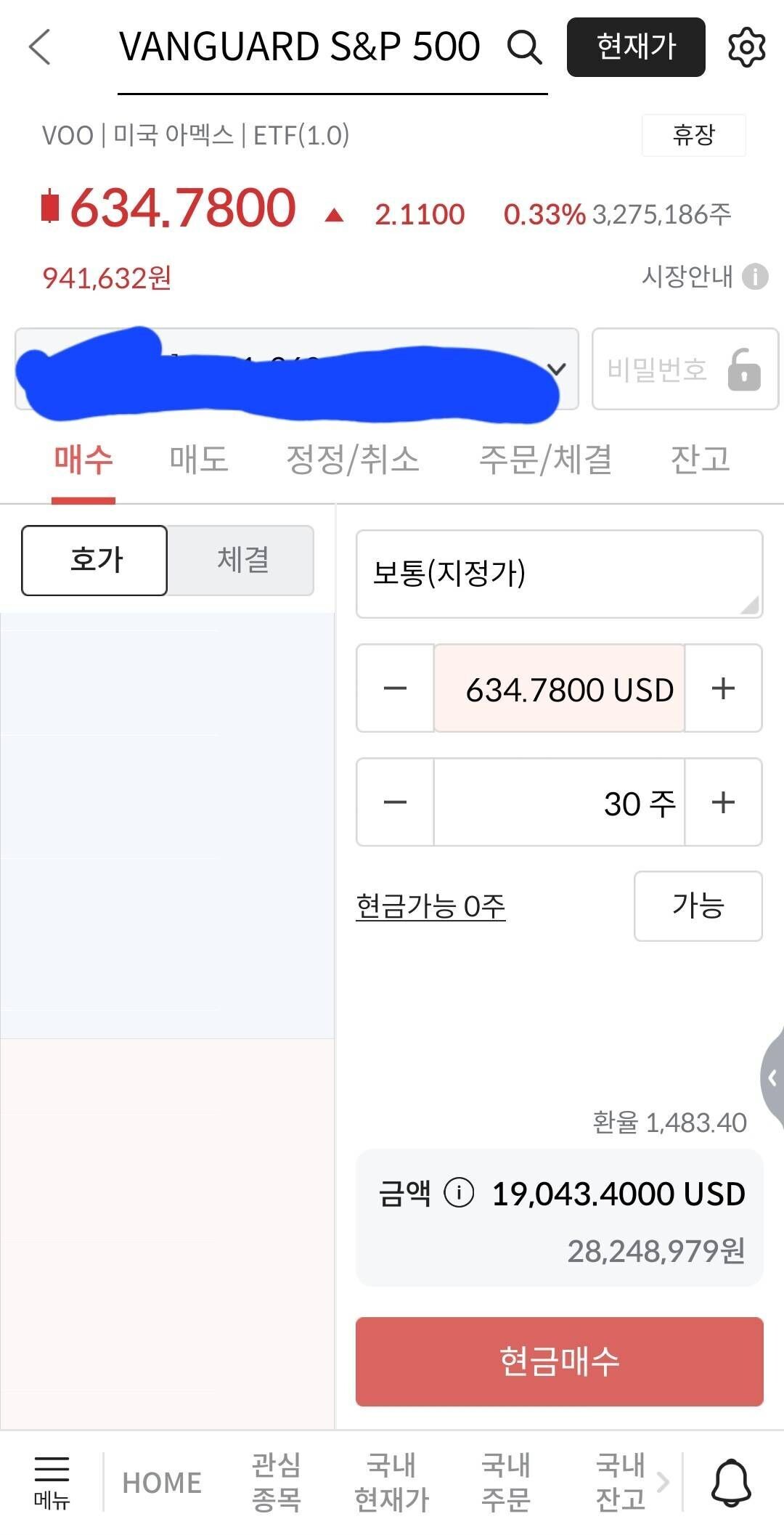Open the stock search magnifier
Viewport: 784px width, 1535px height.
(524, 46)
